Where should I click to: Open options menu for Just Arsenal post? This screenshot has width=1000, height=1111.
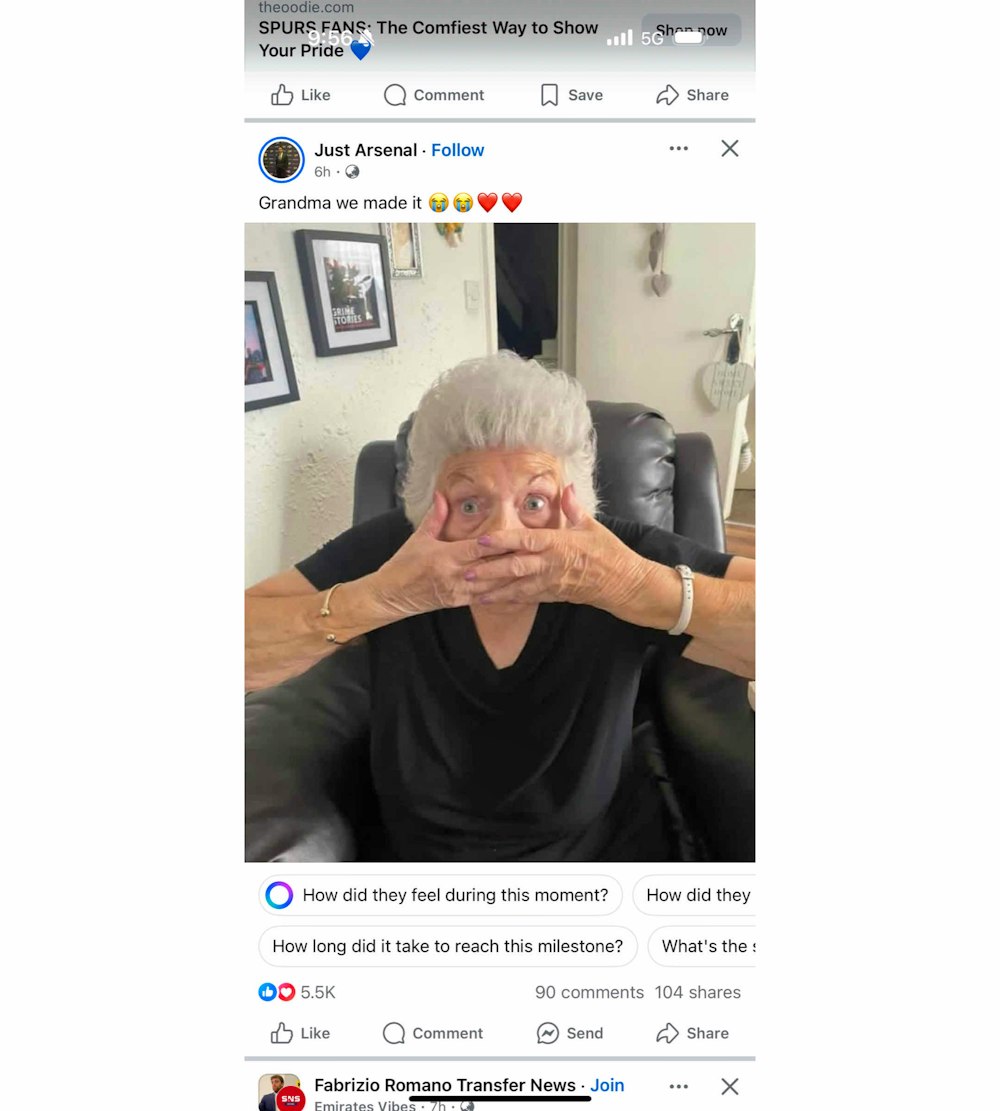[679, 149]
